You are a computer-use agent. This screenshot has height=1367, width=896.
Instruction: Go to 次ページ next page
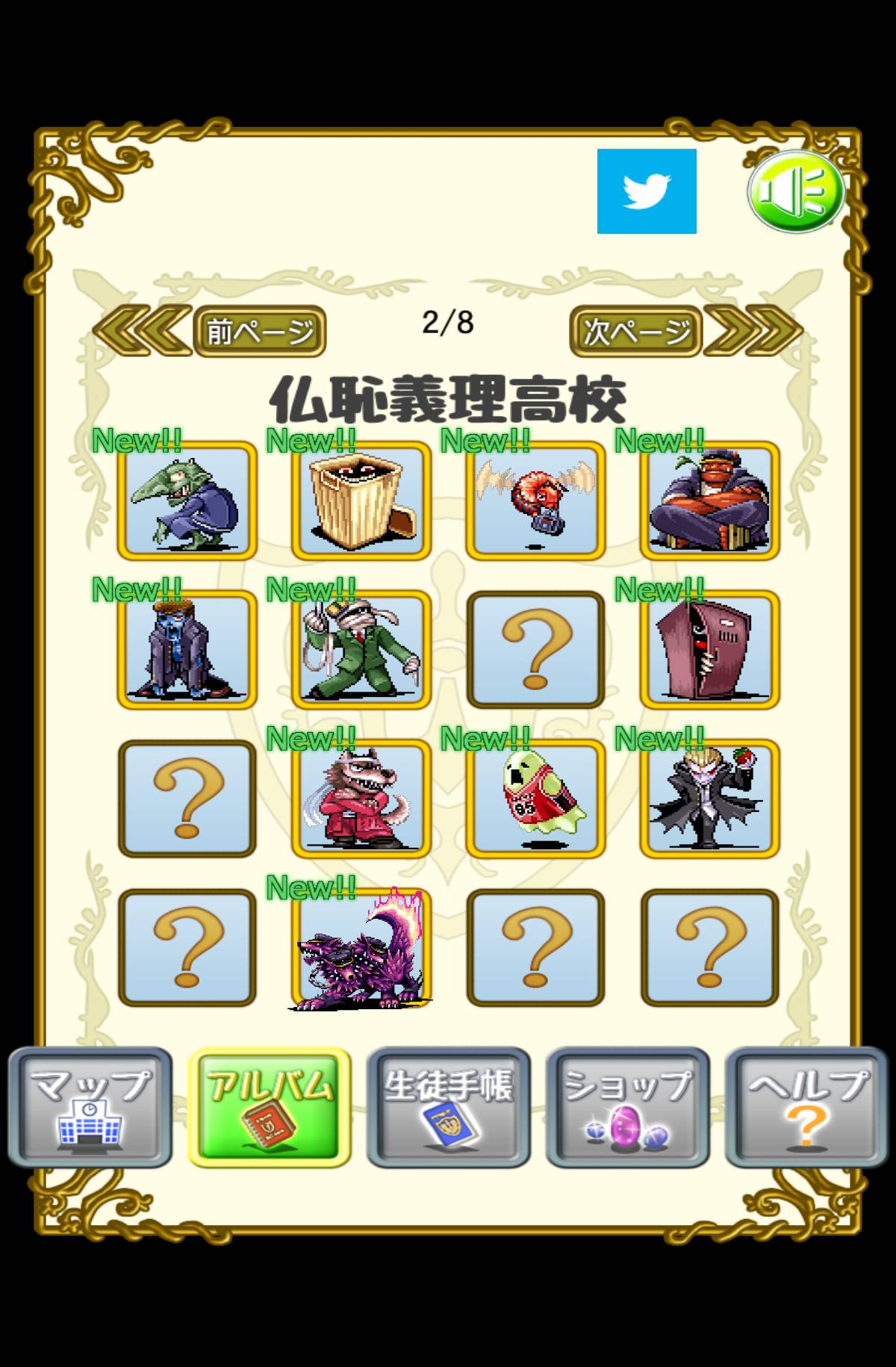coord(635,327)
